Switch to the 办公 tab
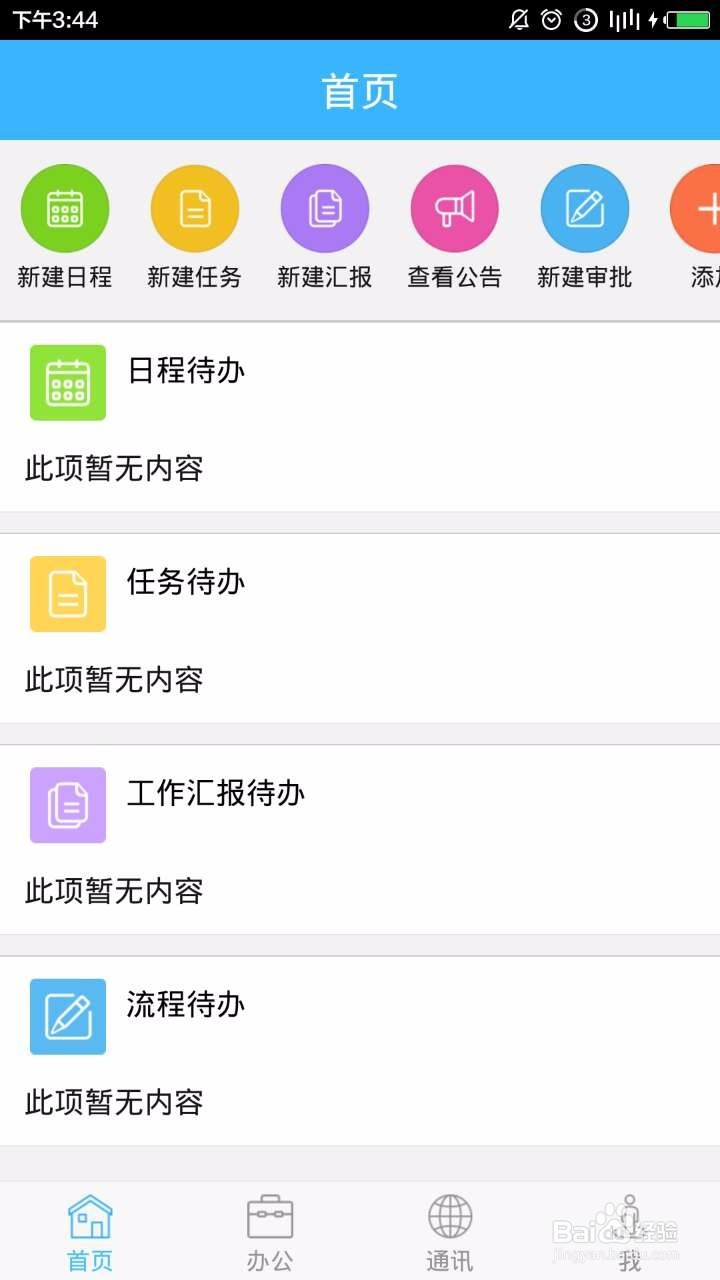The width and height of the screenshot is (720, 1280). pyautogui.click(x=268, y=1228)
